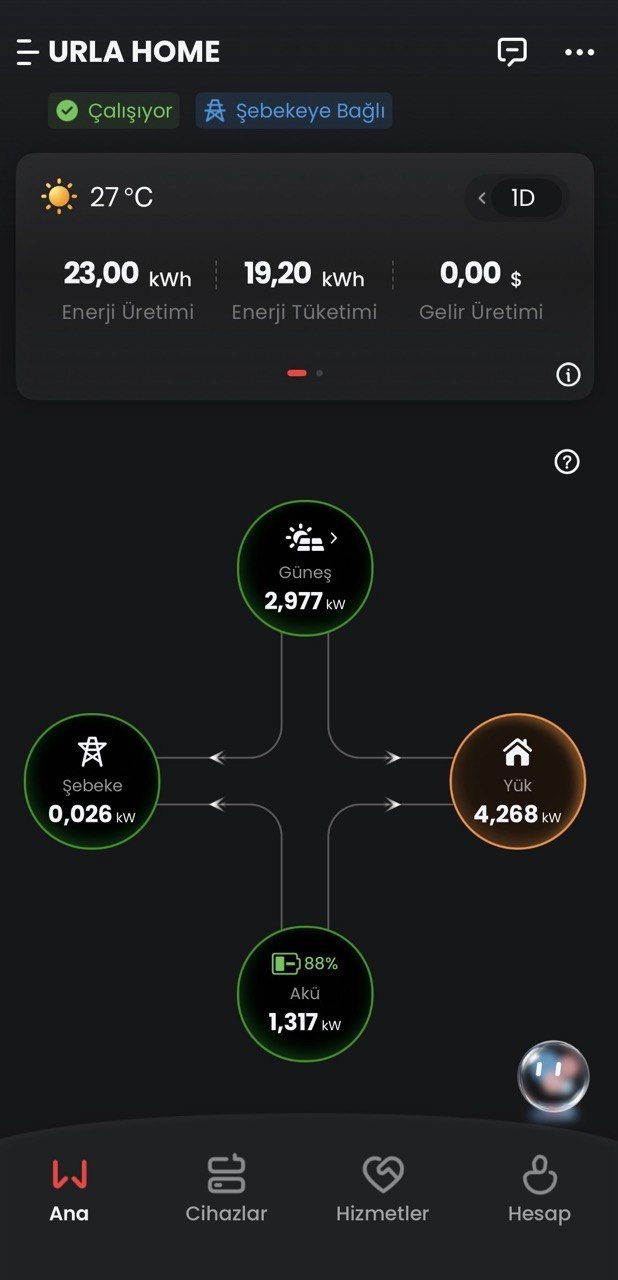Viewport: 618px width, 1280px height.
Task: Open the messages icon in the header
Action: [512, 52]
